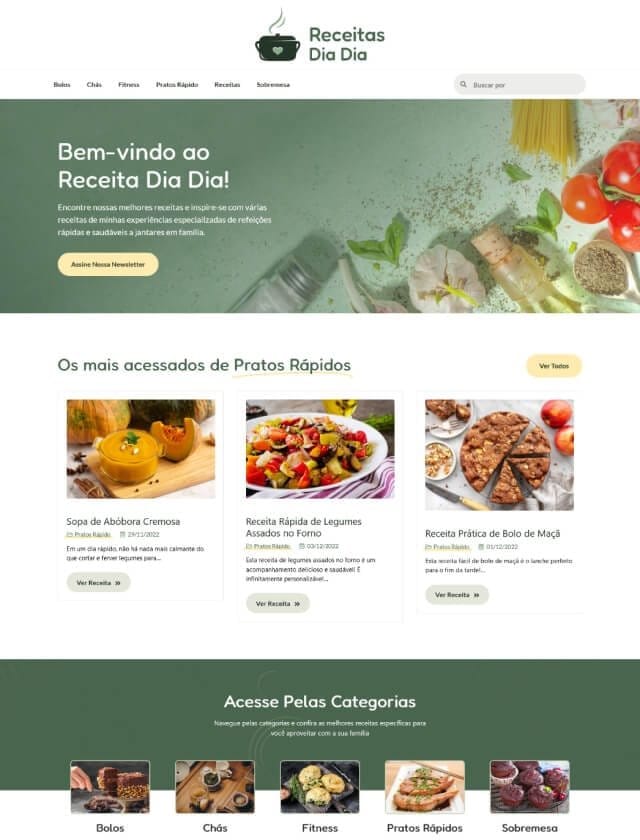Open the Pratos Rápidos category tile

tap(425, 787)
